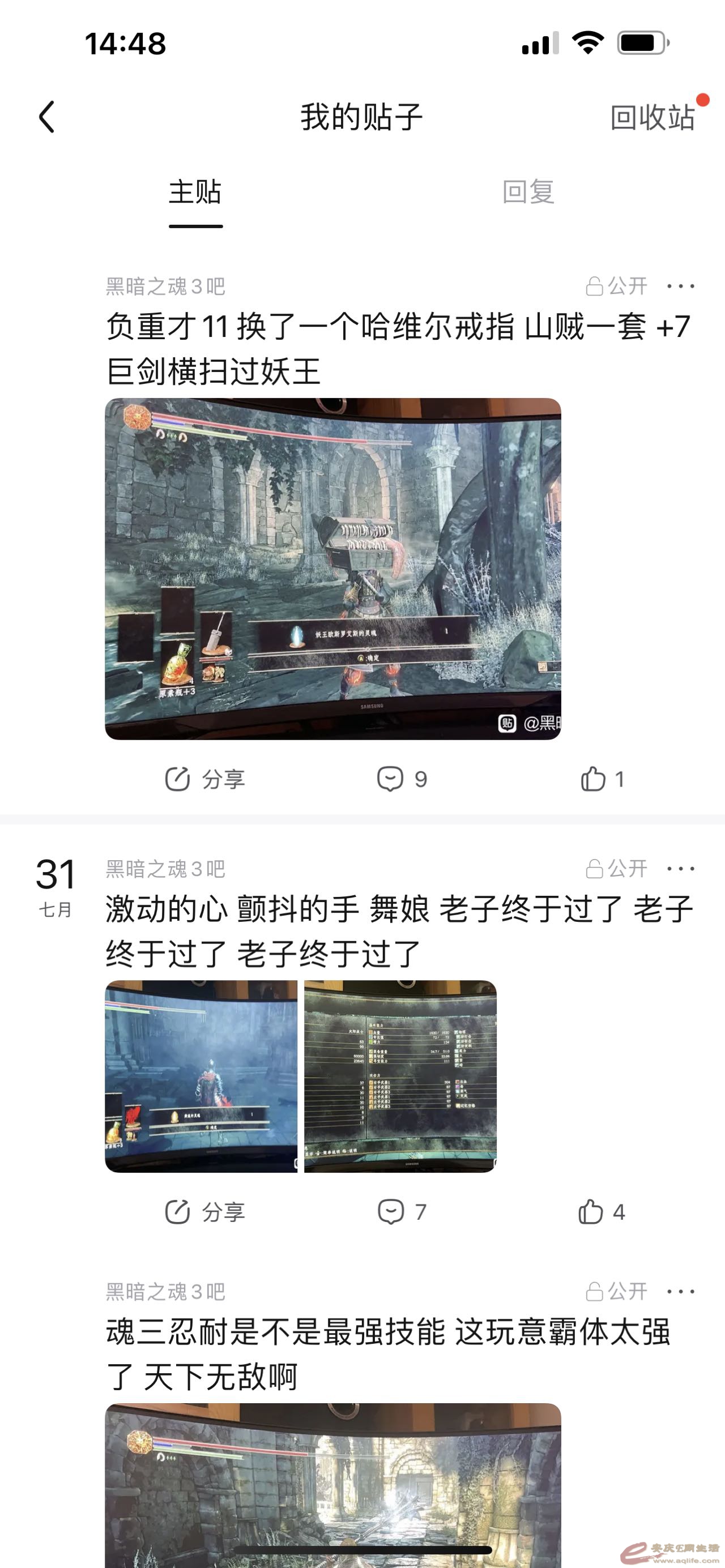725x1568 pixels.
Task: Share the 舞娘 post
Action: 205,1212
